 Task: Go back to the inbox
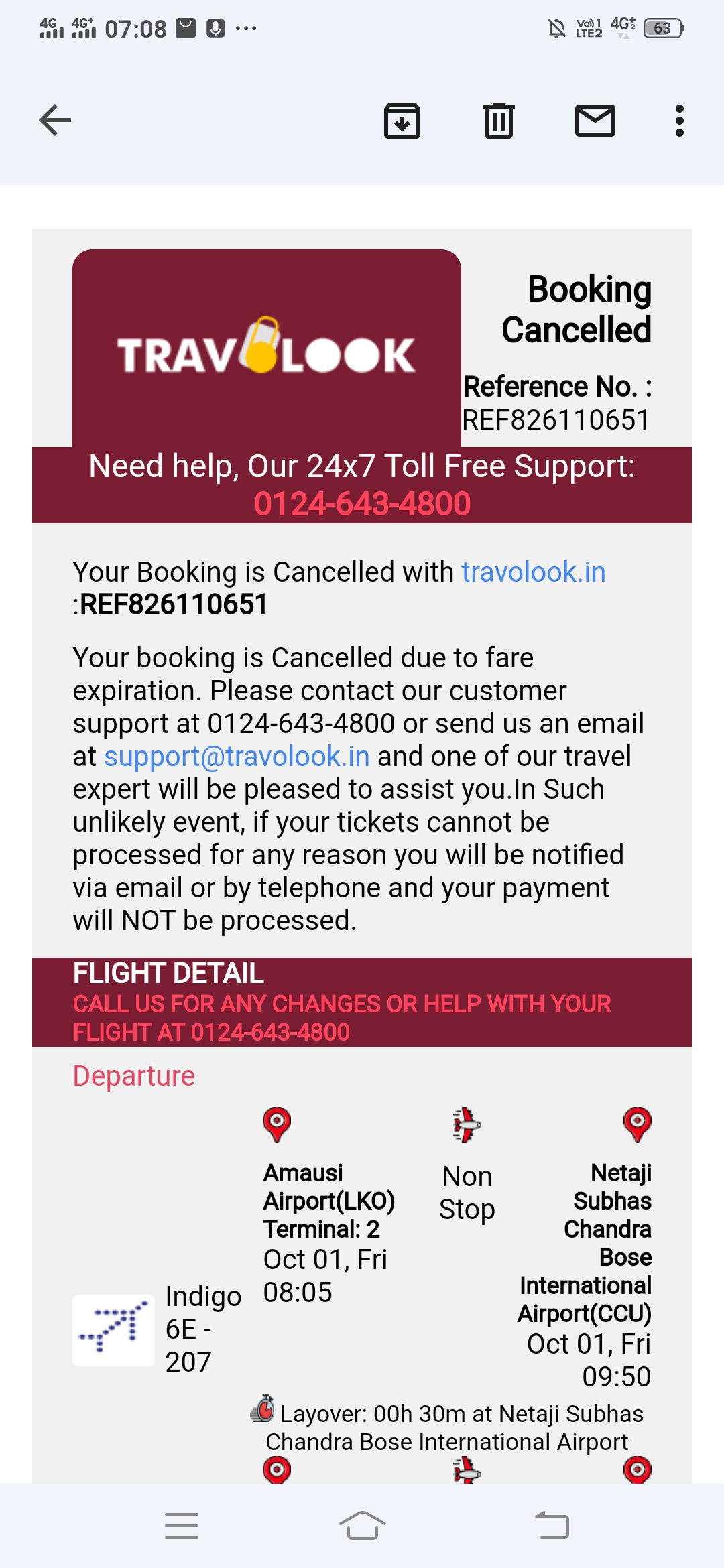coord(55,121)
